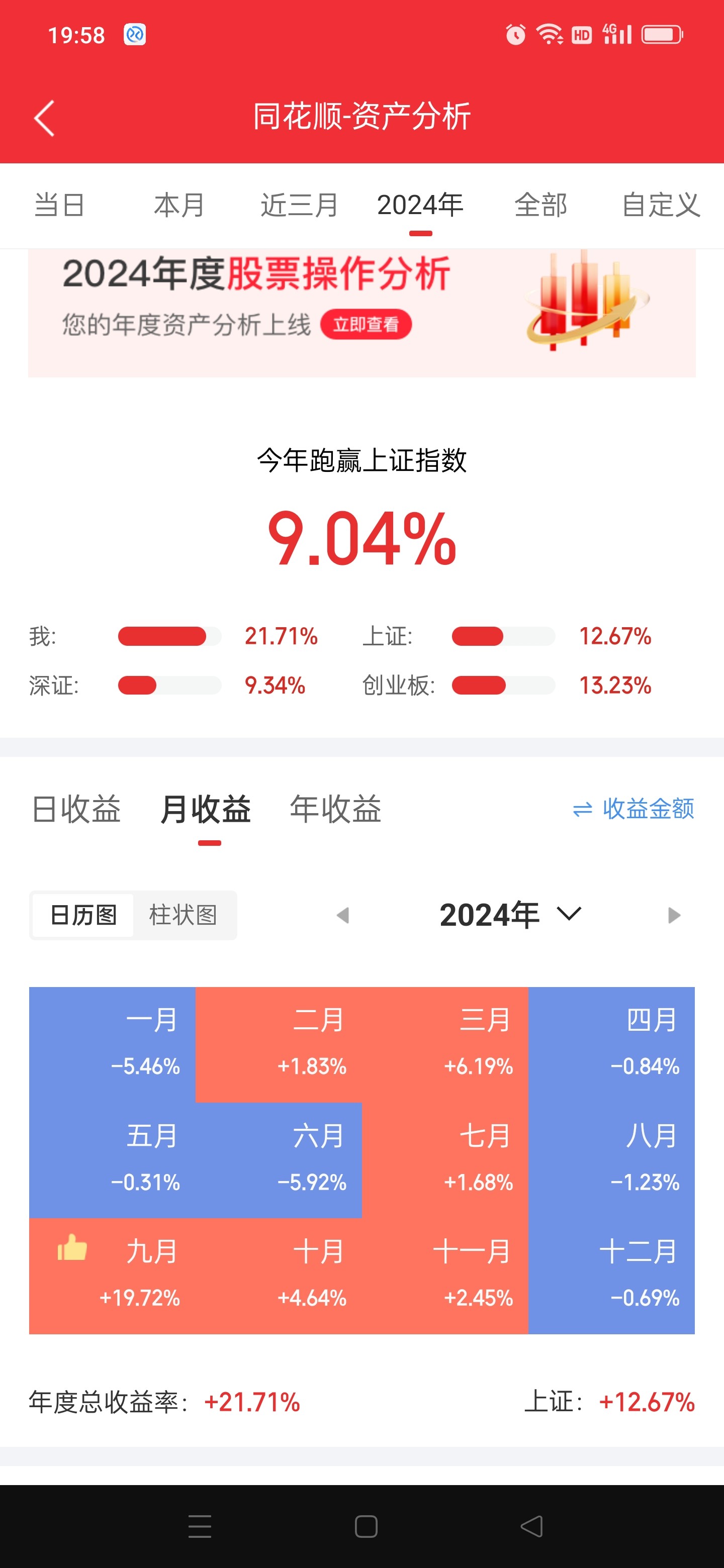Screen dimensions: 724x1568
Task: Toggle the 收益金额 display
Action: 633,809
